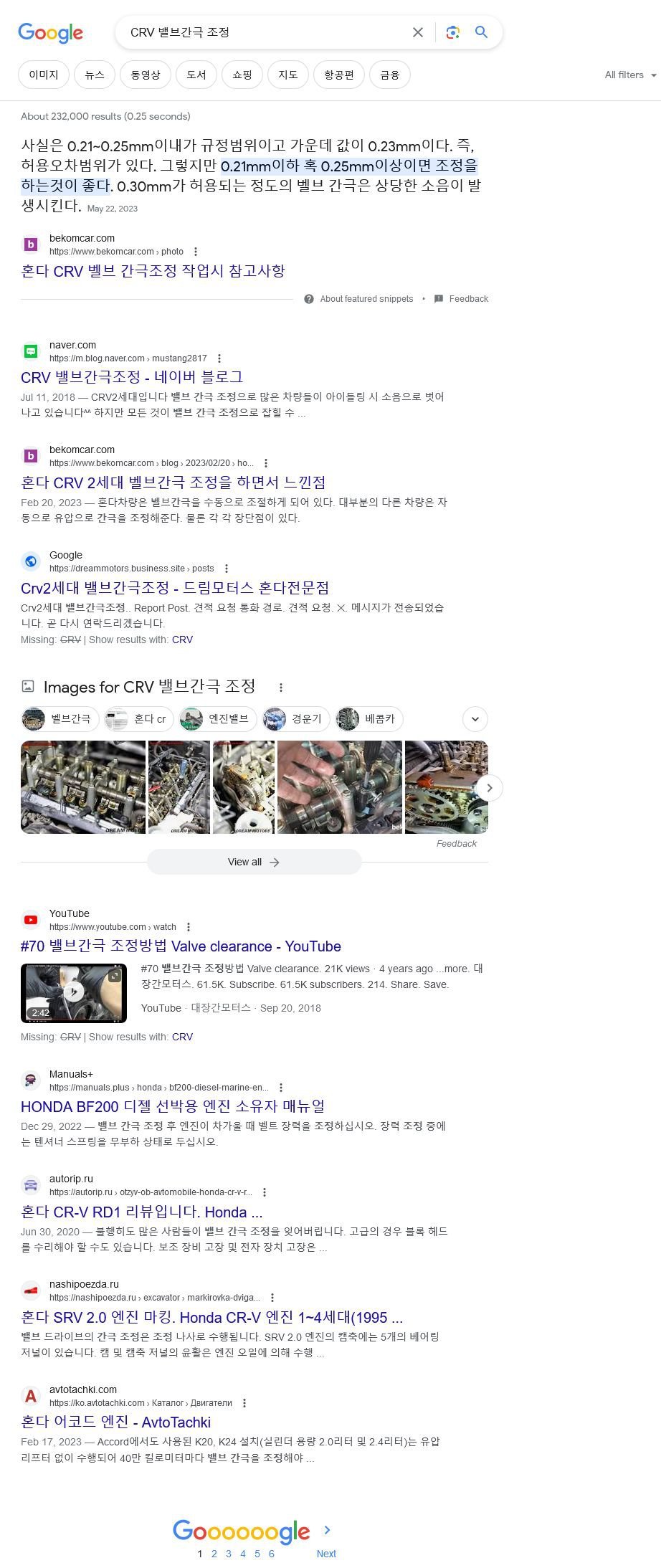The image size is (661, 1568).
Task: Show next images in carousel
Action: [x=490, y=788]
